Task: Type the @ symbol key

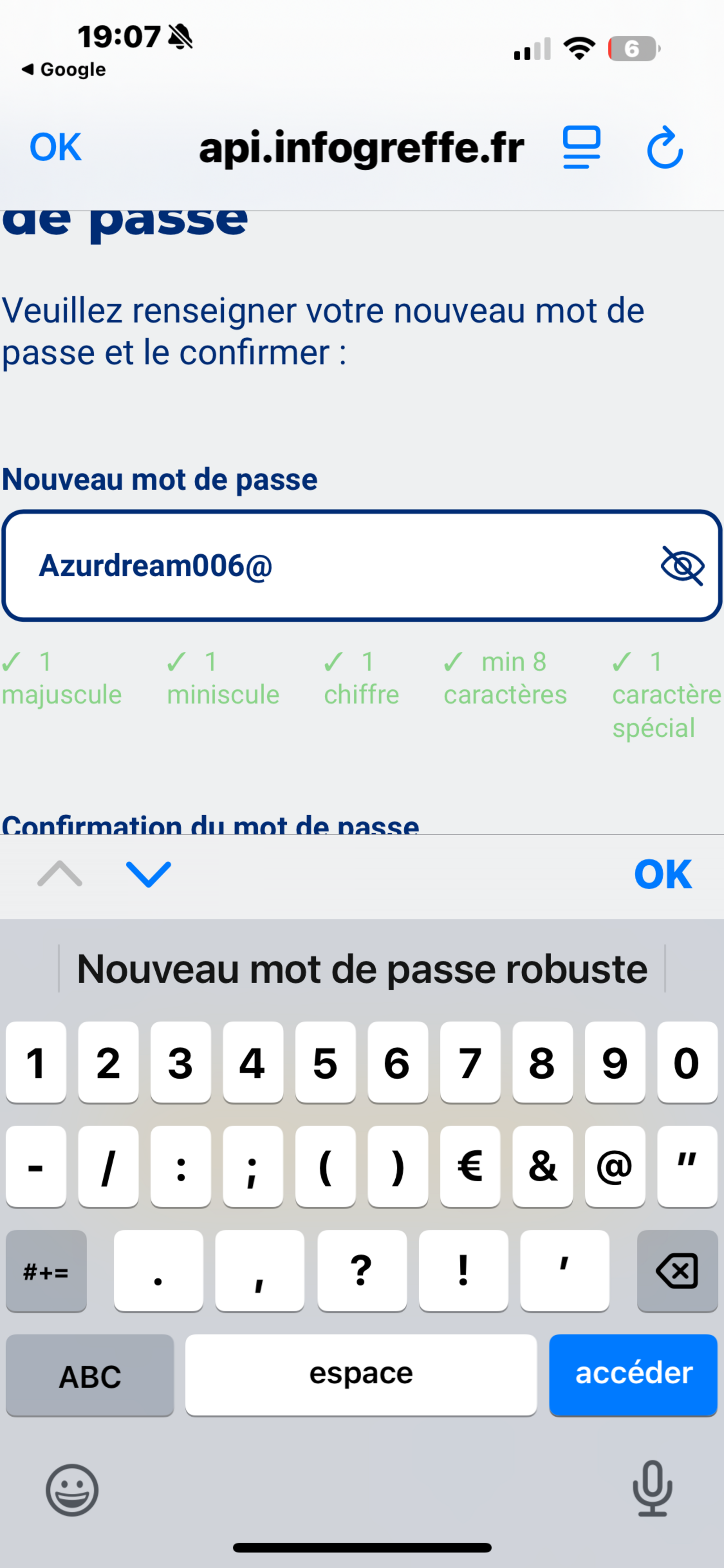Action: pyautogui.click(x=614, y=1166)
